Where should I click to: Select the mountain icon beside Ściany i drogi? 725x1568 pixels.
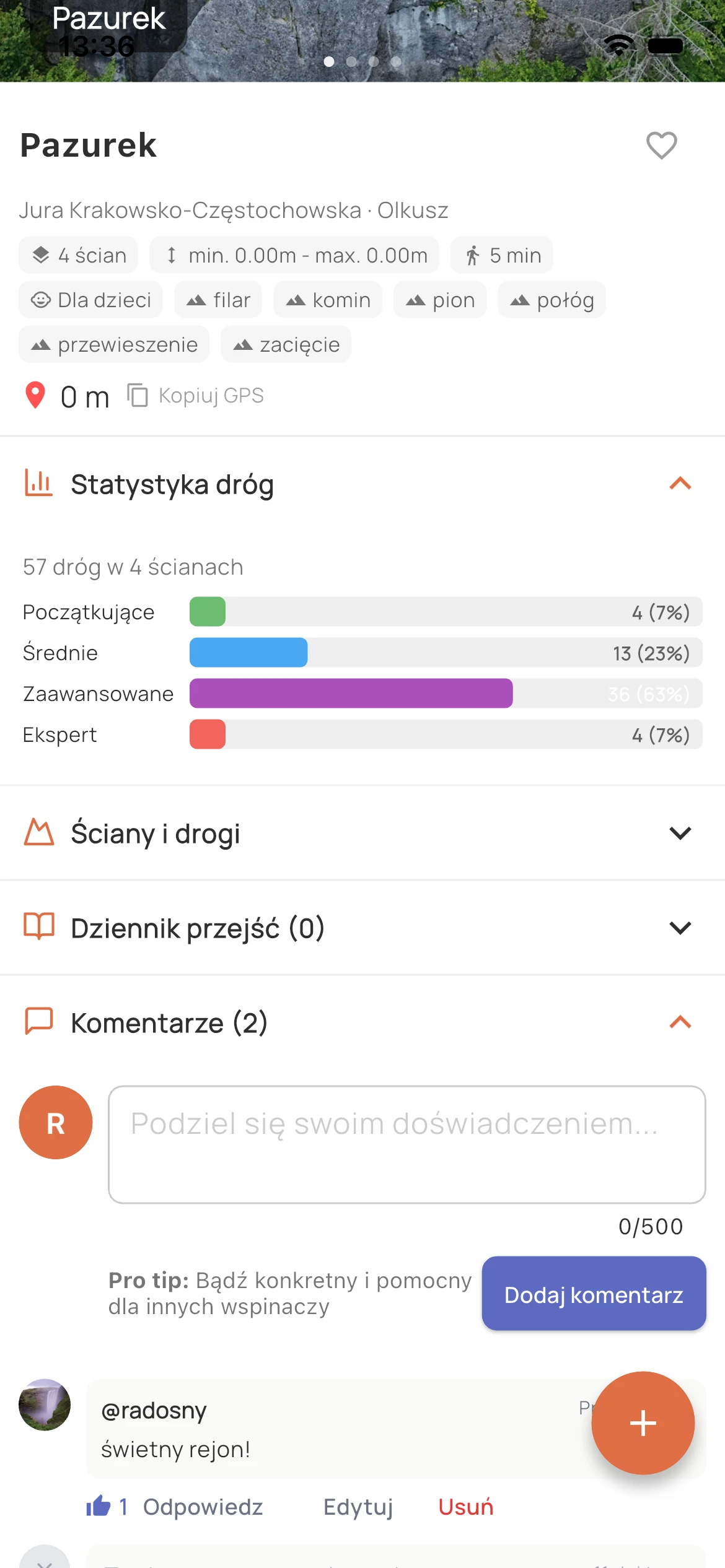(38, 833)
